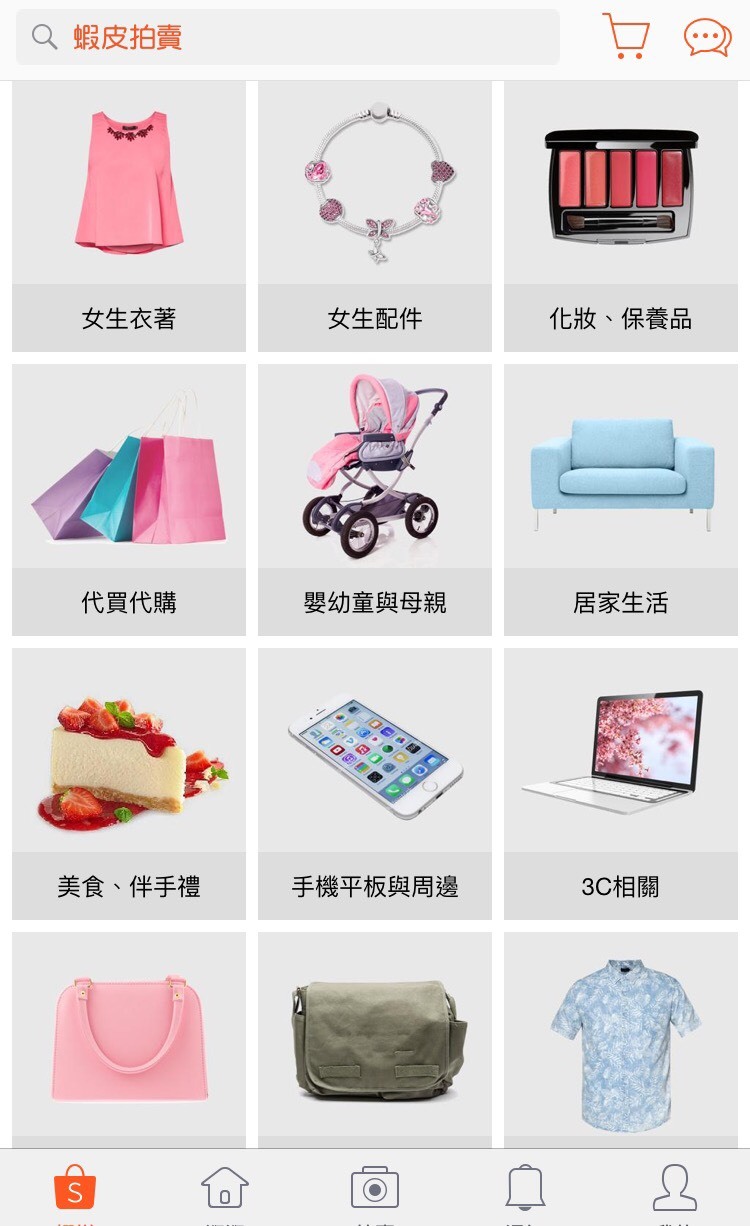This screenshot has height=1226, width=750.
Task: Open the 美食、伴手禮 category
Action: click(129, 784)
